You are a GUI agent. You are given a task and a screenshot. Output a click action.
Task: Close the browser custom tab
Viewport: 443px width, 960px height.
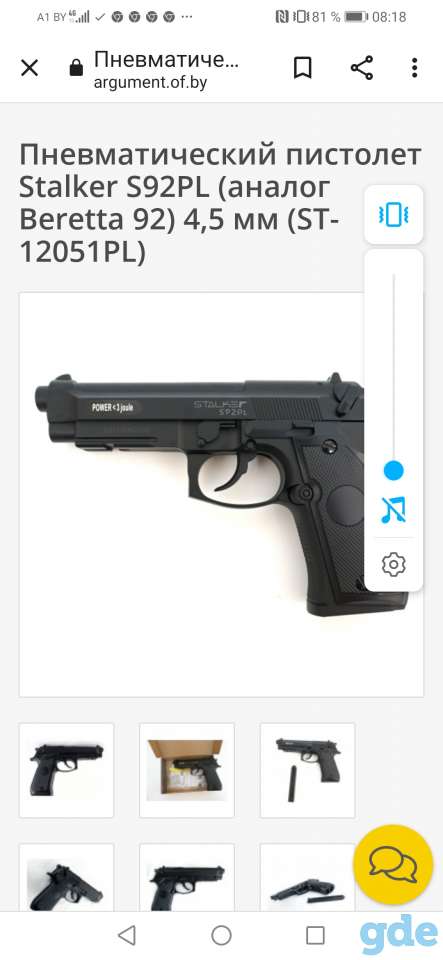[x=29, y=68]
